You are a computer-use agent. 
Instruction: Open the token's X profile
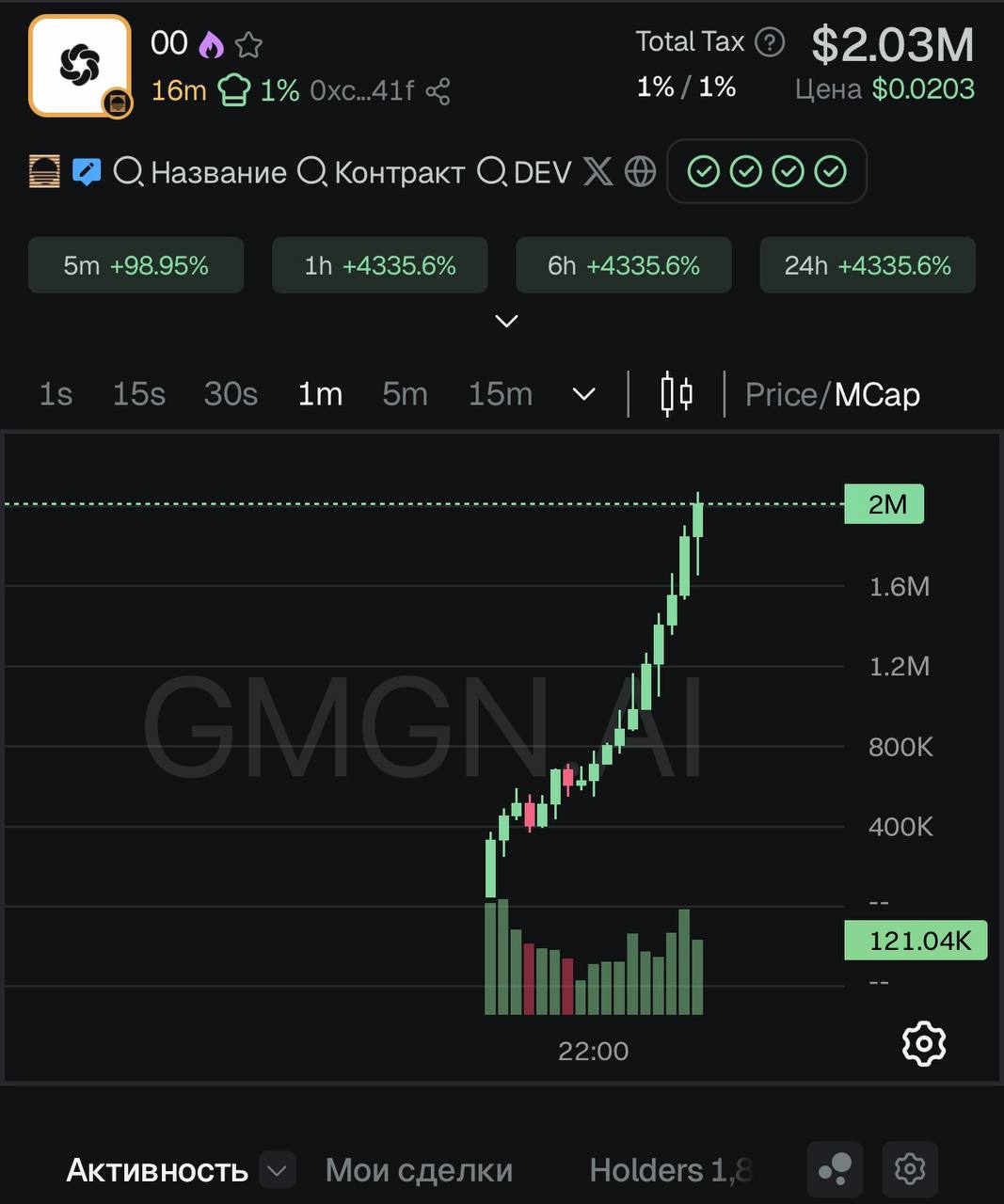(x=598, y=171)
